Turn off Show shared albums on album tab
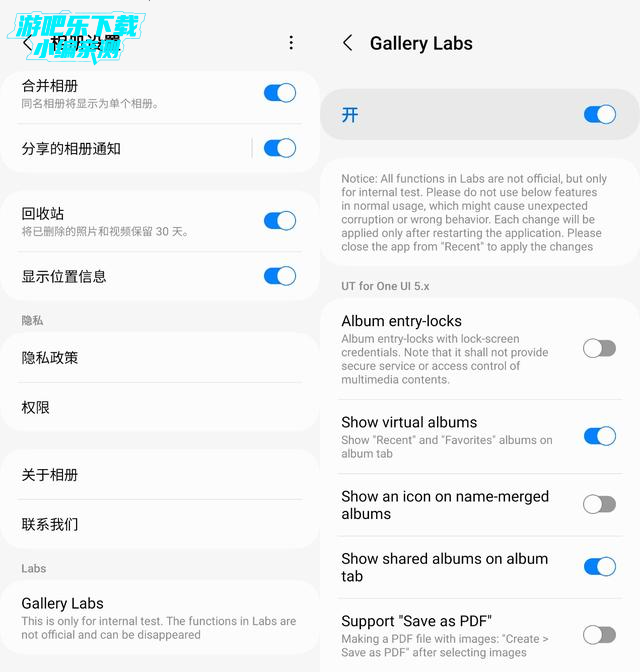 (x=600, y=567)
